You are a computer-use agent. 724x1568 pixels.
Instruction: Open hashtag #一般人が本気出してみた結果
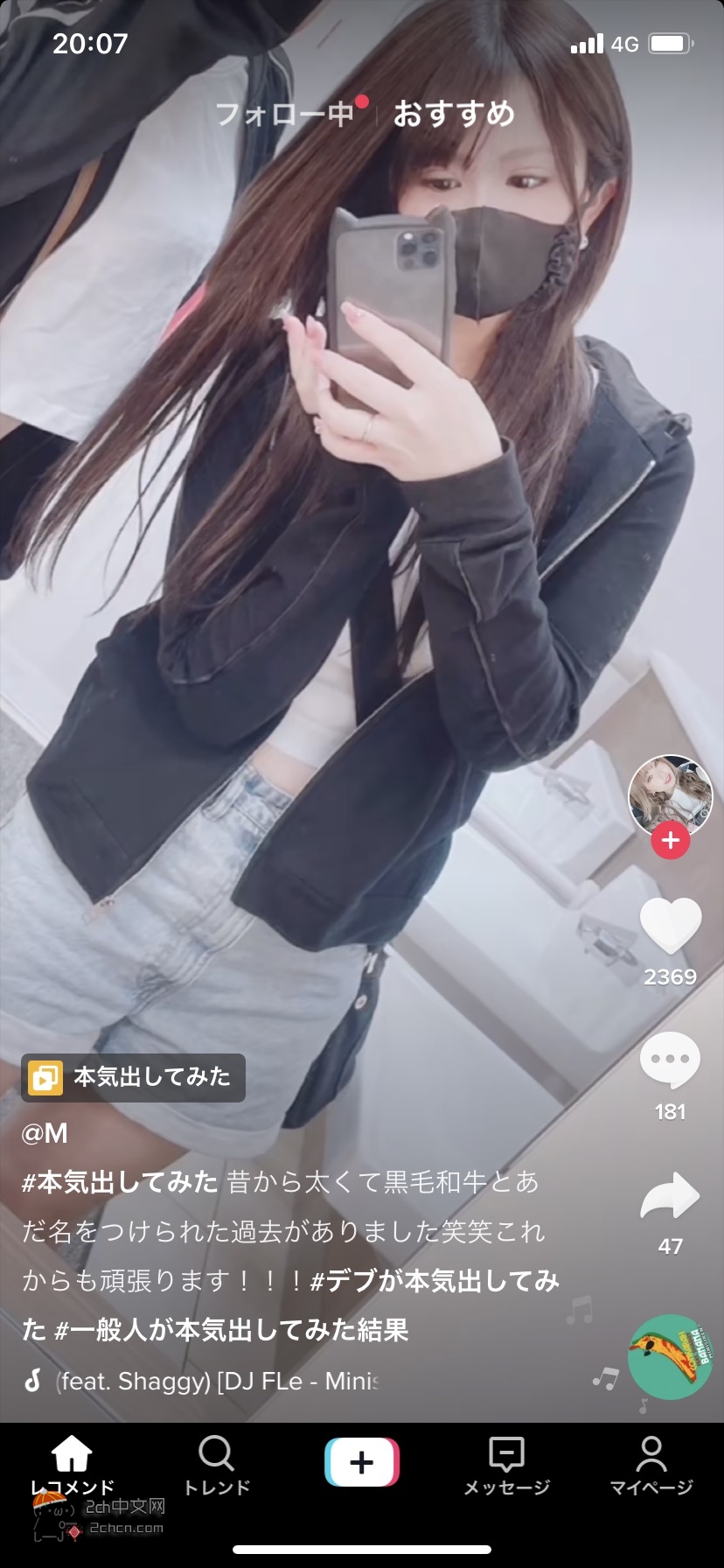pos(232,1331)
